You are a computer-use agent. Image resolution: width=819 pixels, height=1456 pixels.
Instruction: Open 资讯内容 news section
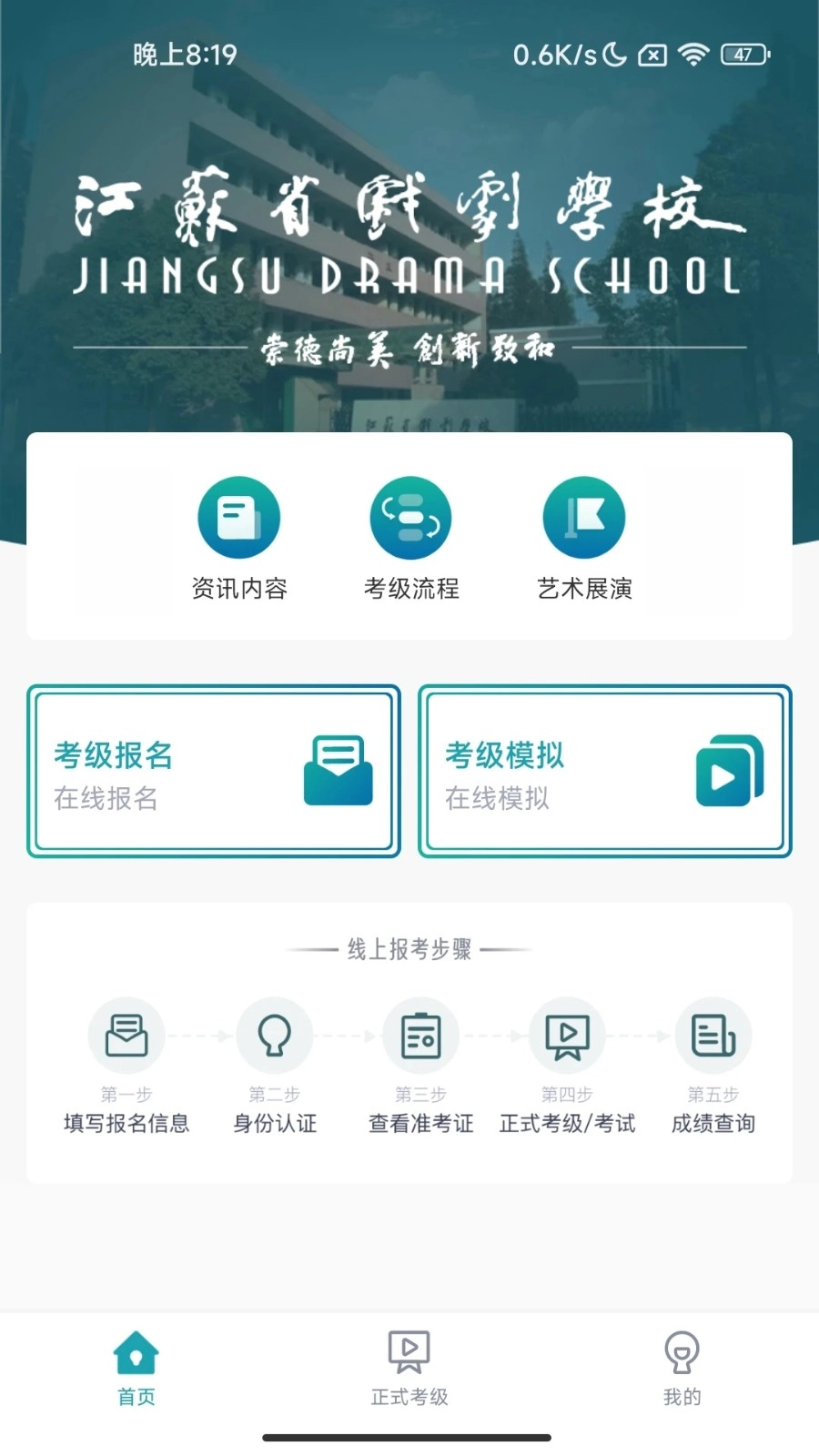[x=238, y=539]
